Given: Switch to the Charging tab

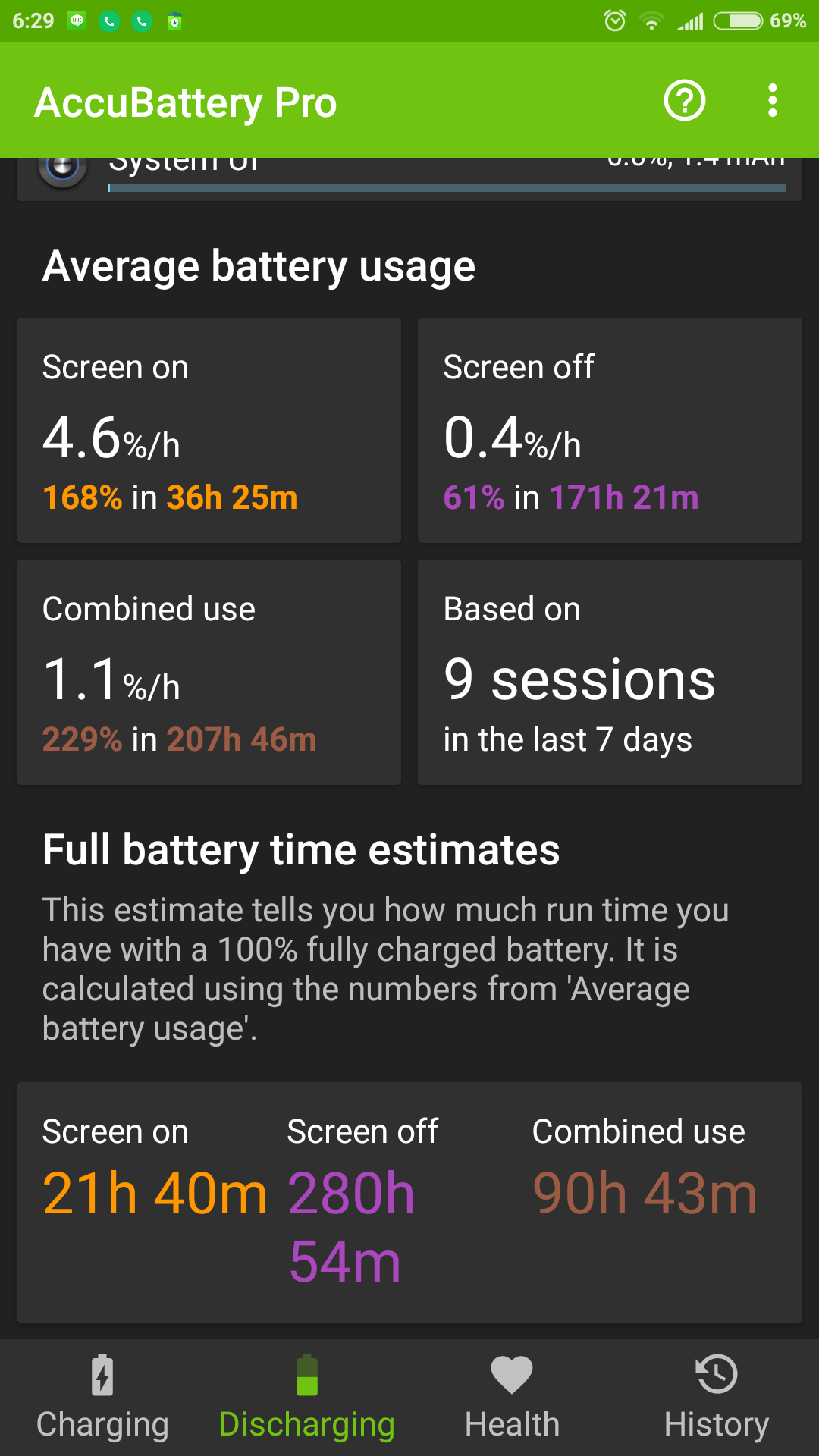Looking at the screenshot, I should (102, 1397).
